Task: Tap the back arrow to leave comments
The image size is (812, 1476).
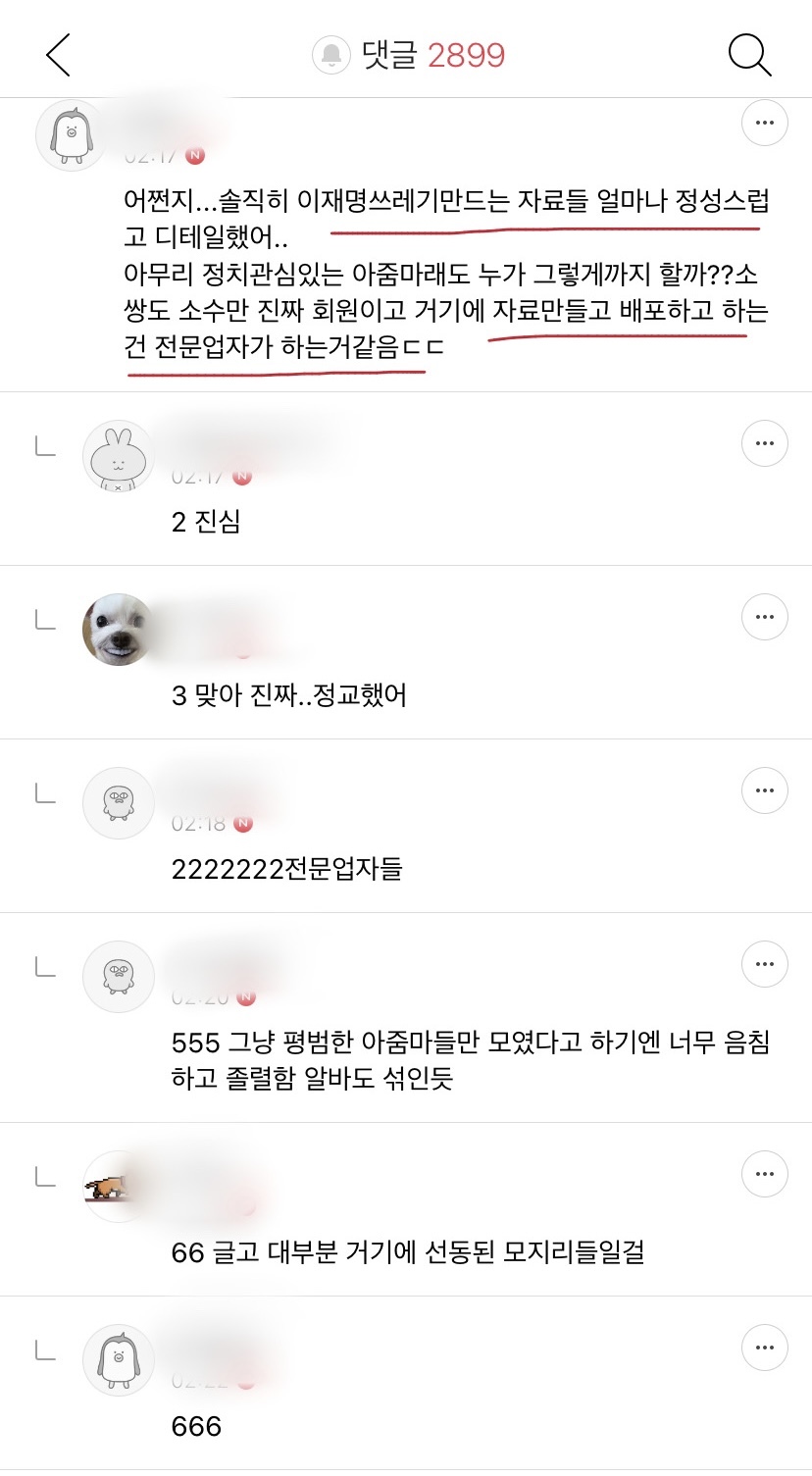Action: pyautogui.click(x=56, y=55)
